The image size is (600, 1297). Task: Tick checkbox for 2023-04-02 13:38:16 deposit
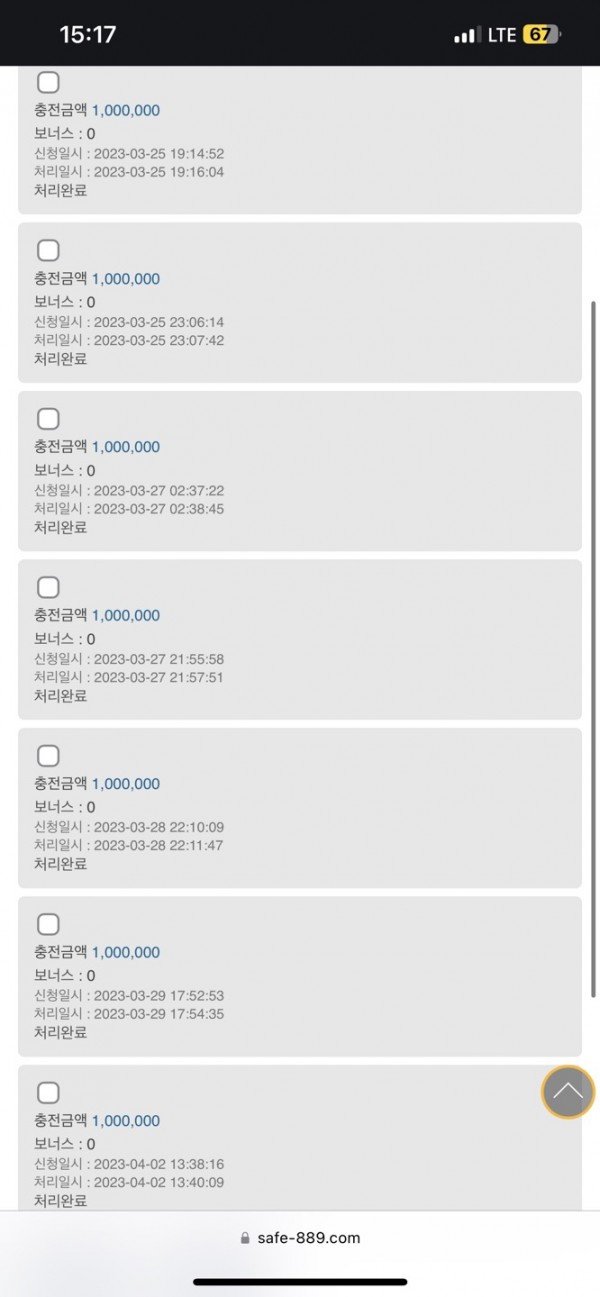(48, 1092)
